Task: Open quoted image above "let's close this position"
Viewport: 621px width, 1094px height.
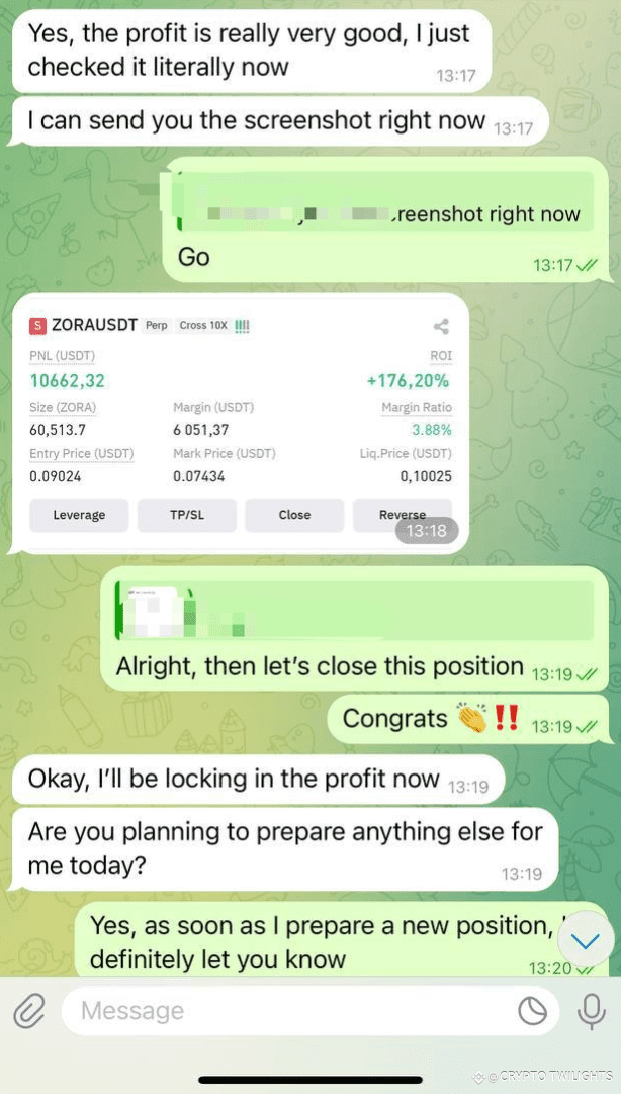Action: click(x=355, y=610)
